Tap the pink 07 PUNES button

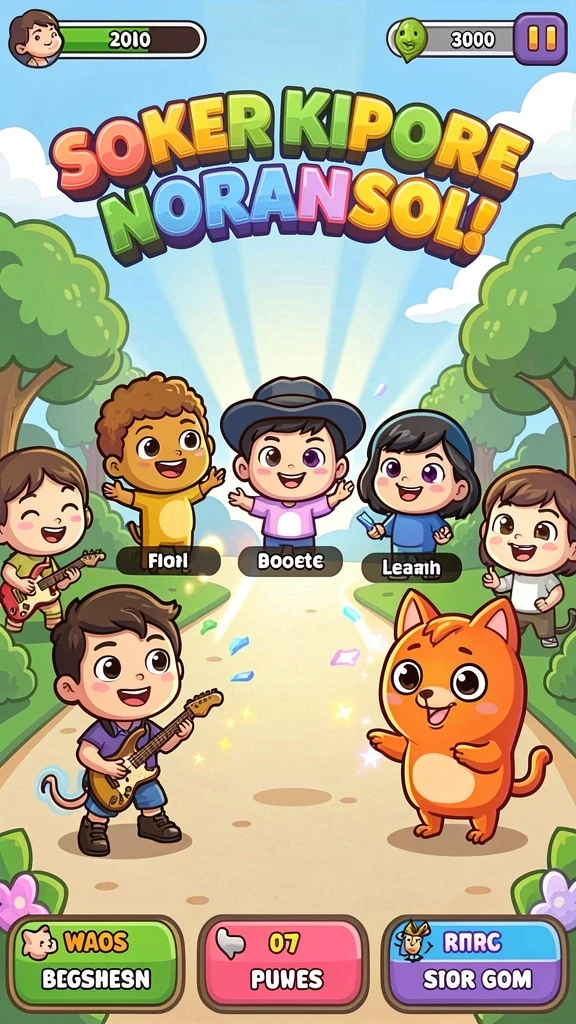click(283, 963)
